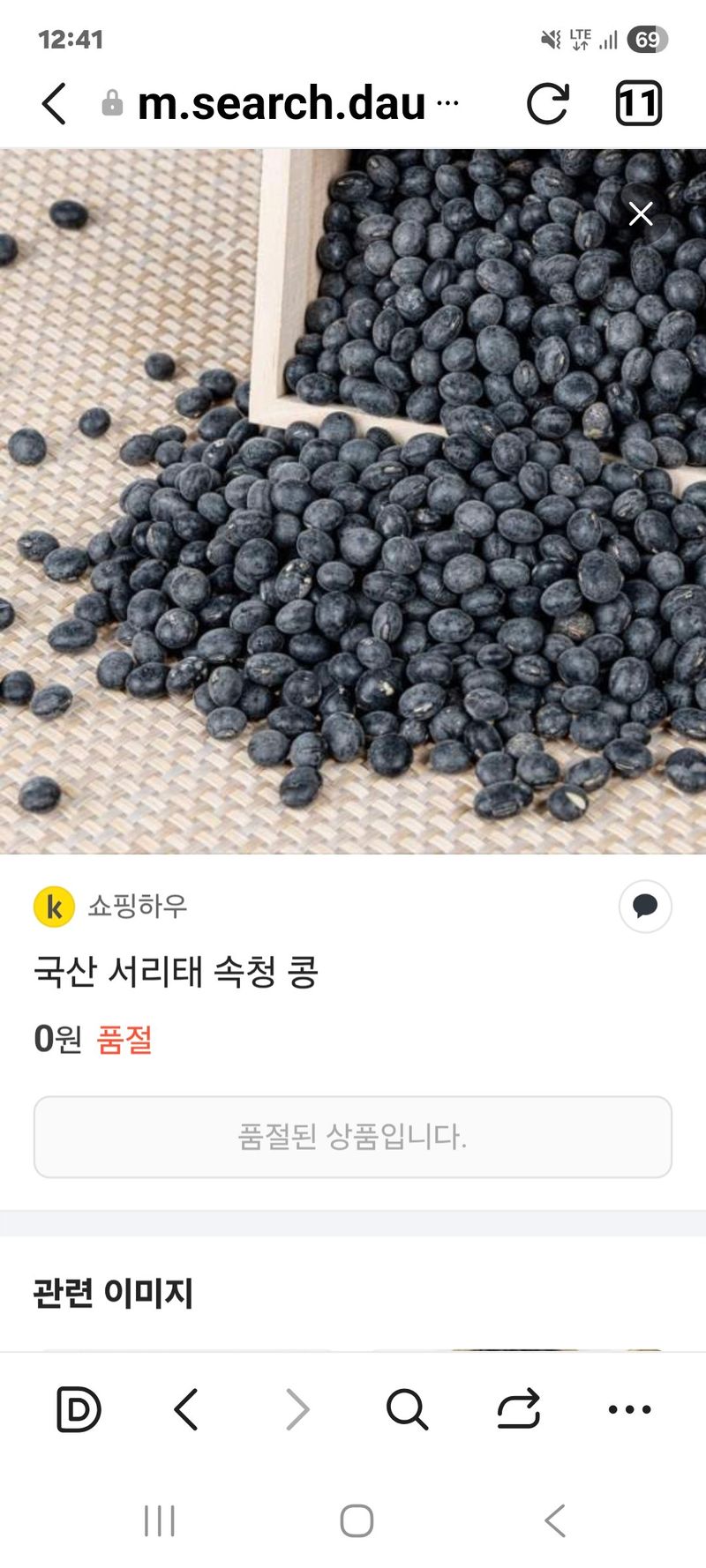Viewport: 706px width, 1568px height.
Task: Tap the 품절 sold-out label
Action: pyautogui.click(x=126, y=1041)
